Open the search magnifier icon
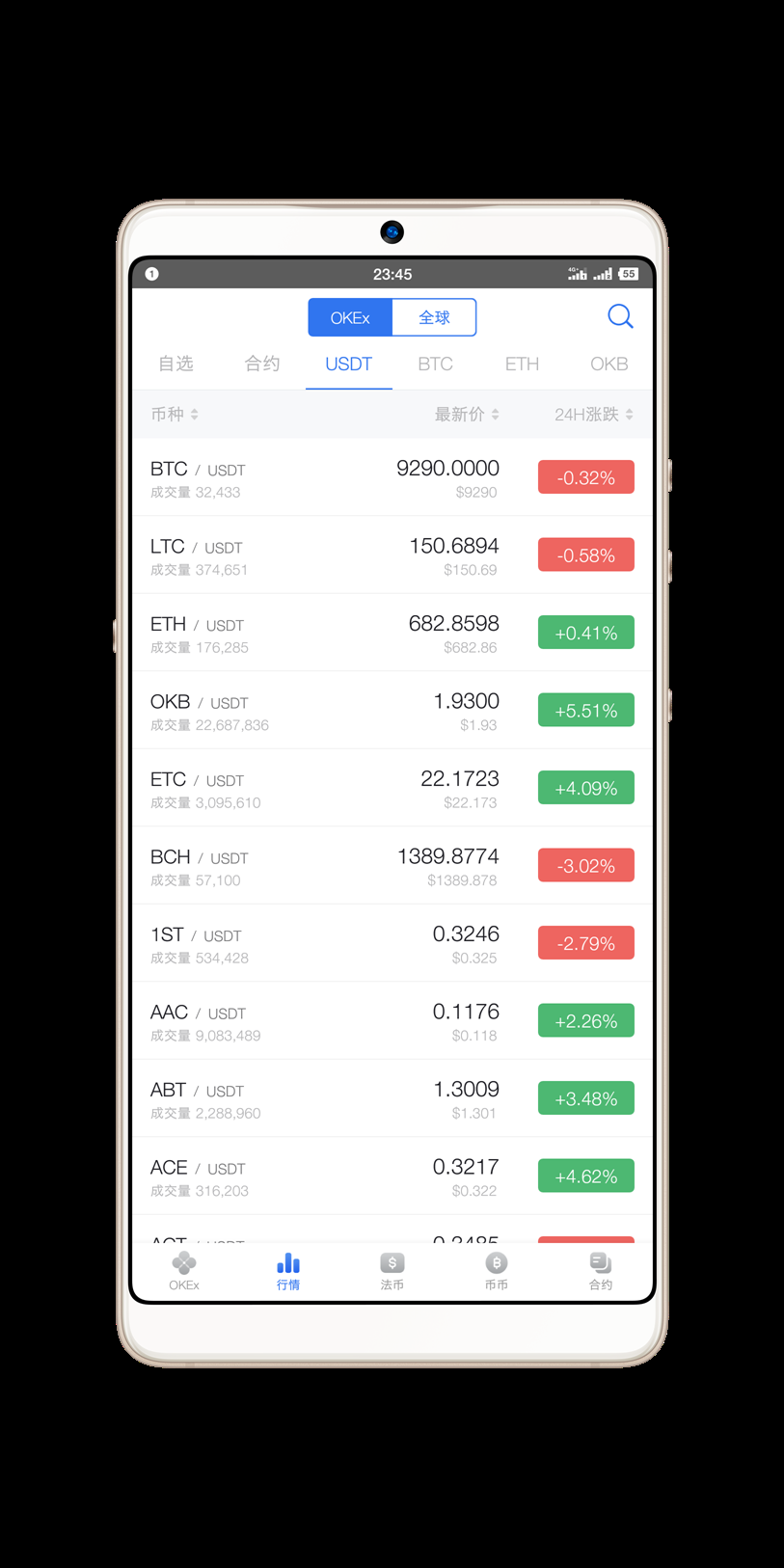Viewport: 784px width, 1568px height. click(620, 316)
